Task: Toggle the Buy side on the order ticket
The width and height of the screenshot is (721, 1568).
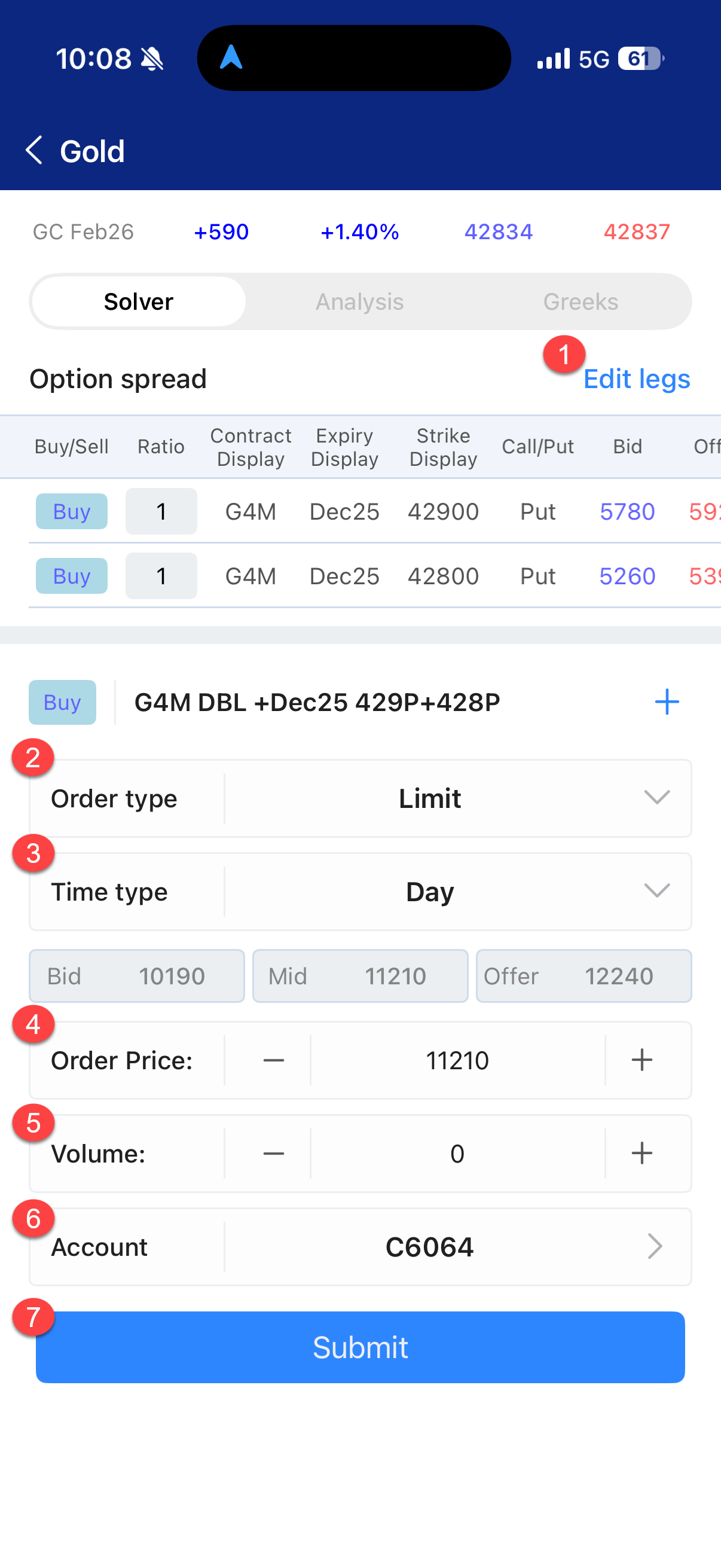Action: pyautogui.click(x=62, y=701)
